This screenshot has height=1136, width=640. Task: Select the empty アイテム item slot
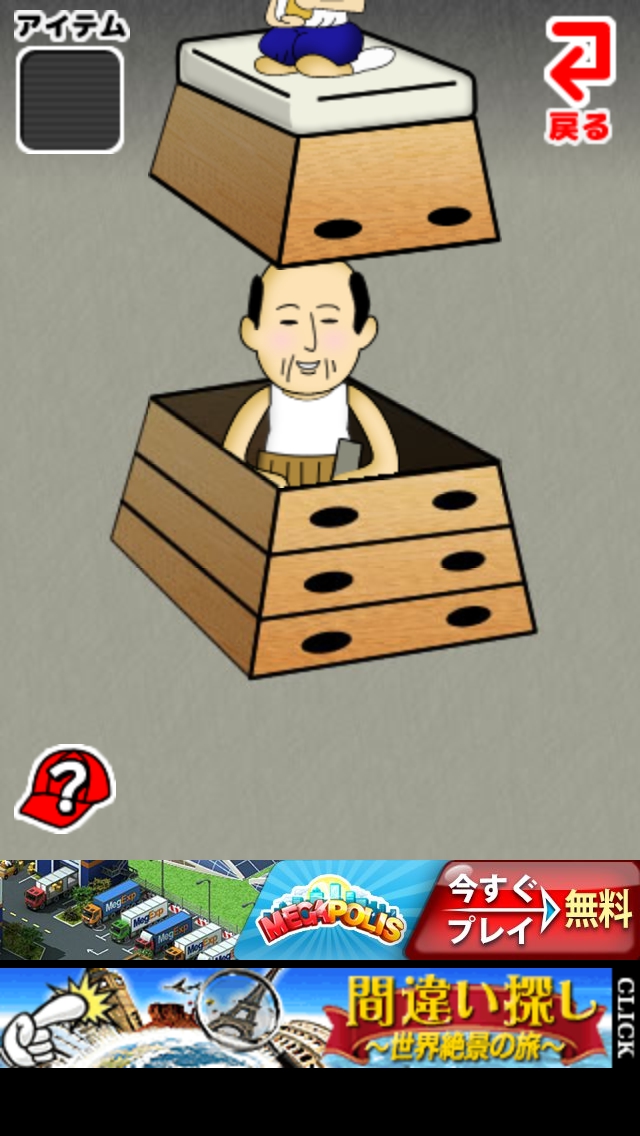pos(70,99)
